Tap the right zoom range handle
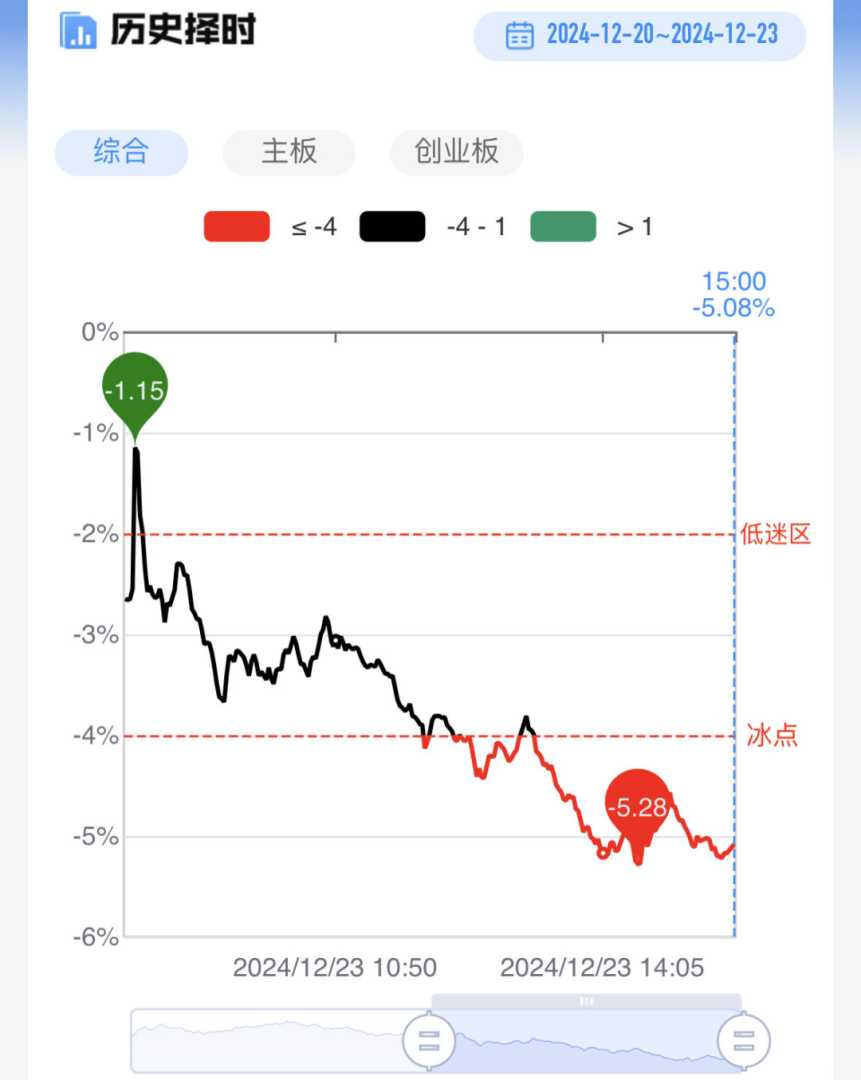The width and height of the screenshot is (861, 1080). 743,1039
